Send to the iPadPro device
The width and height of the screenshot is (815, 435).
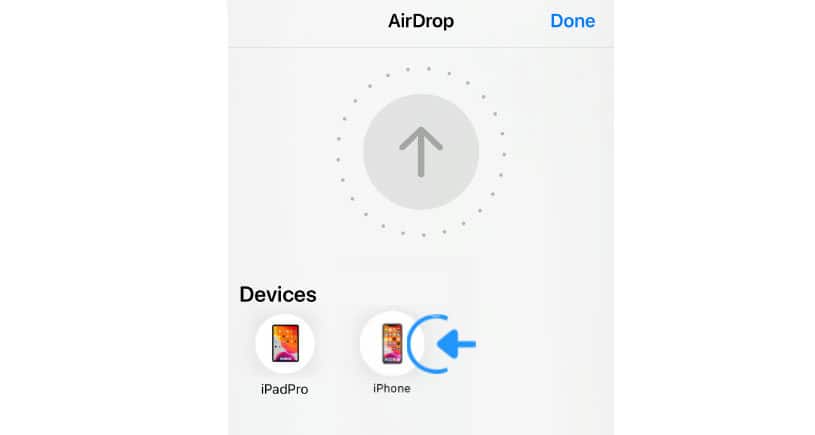(x=285, y=343)
